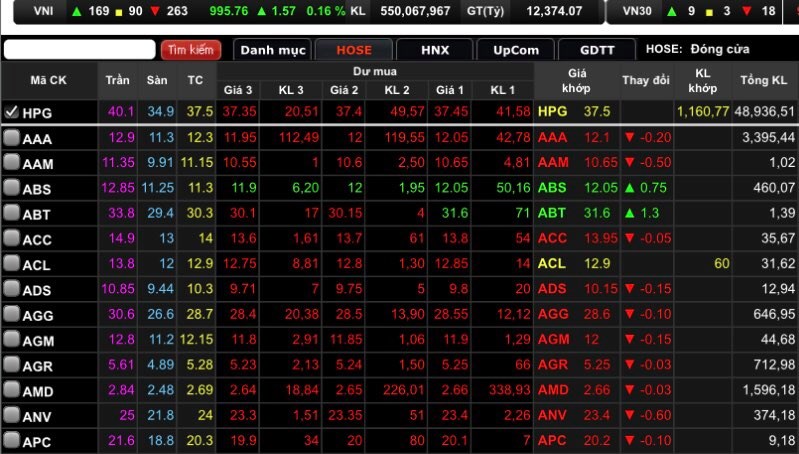The height and width of the screenshot is (454, 799).
Task: Check the ABT stock checkbox
Action: pos(11,213)
